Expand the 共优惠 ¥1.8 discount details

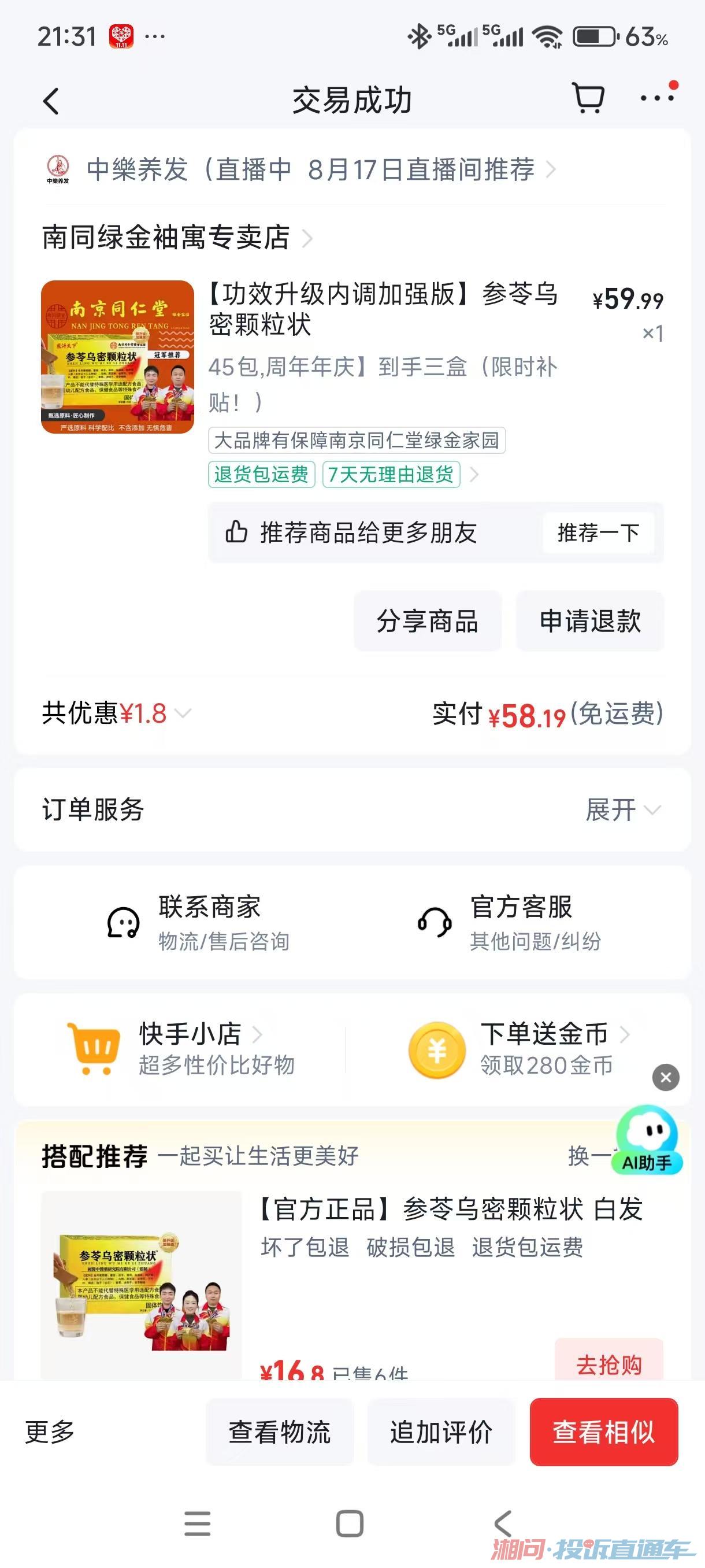[117, 713]
